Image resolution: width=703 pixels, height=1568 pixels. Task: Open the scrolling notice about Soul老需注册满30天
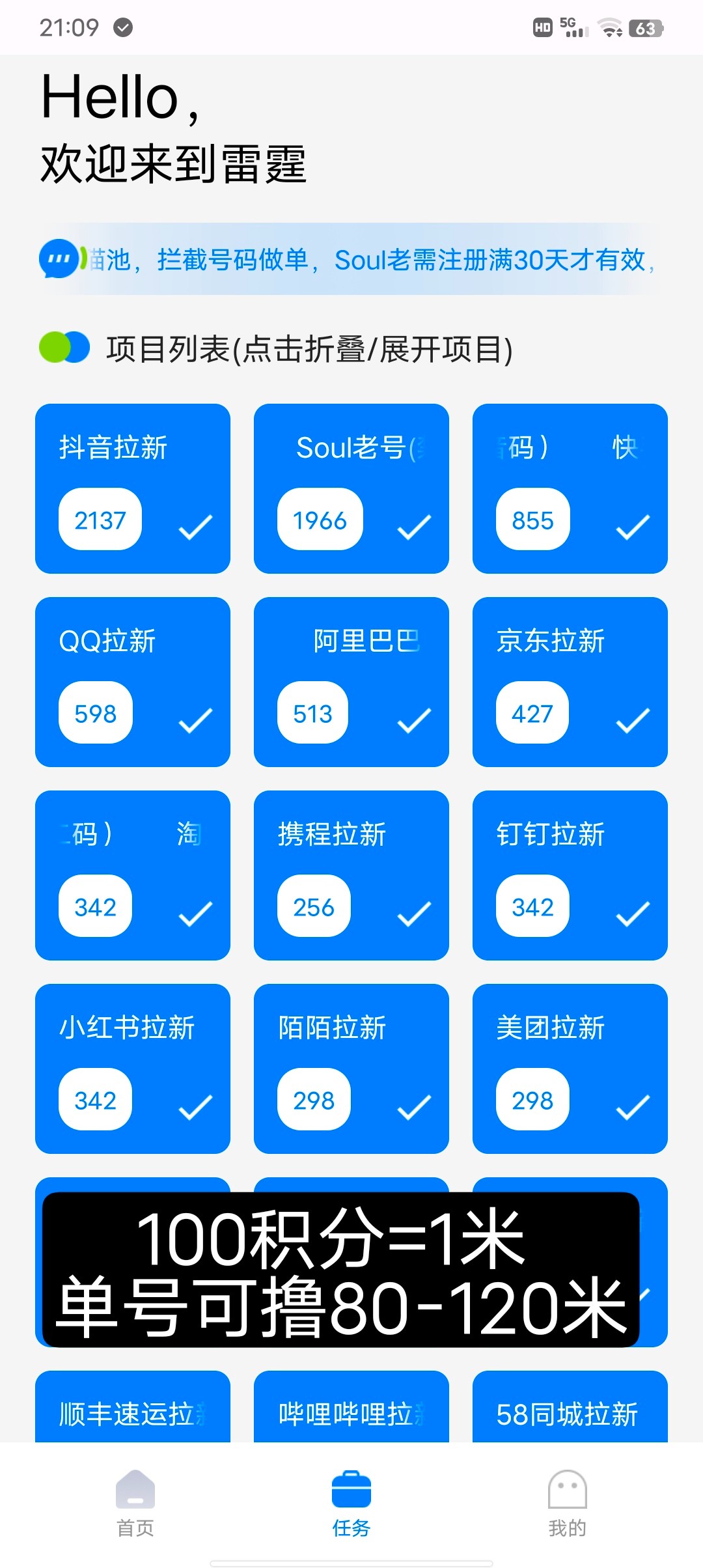click(371, 260)
